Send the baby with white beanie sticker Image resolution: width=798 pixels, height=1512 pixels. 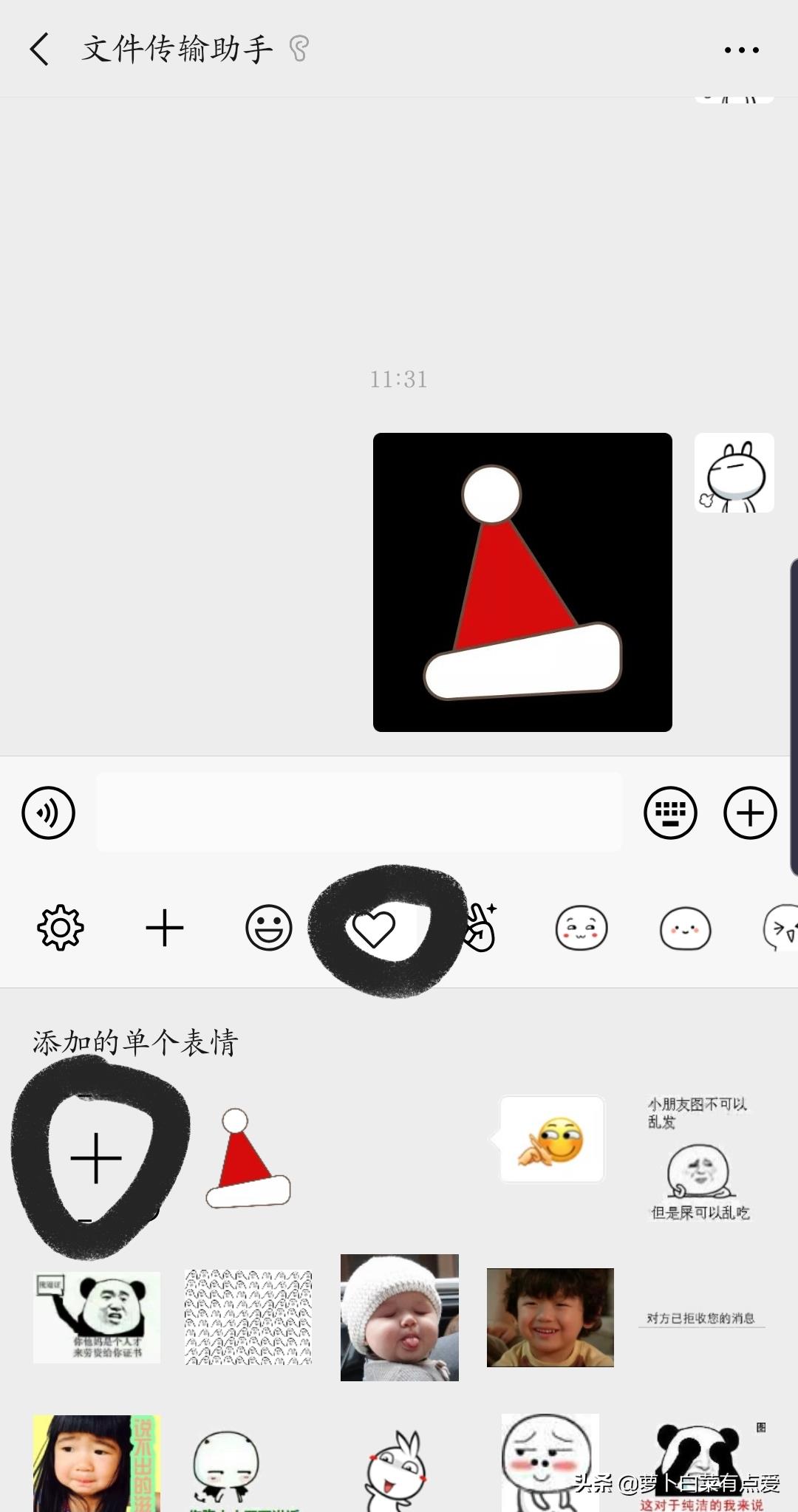399,1317
